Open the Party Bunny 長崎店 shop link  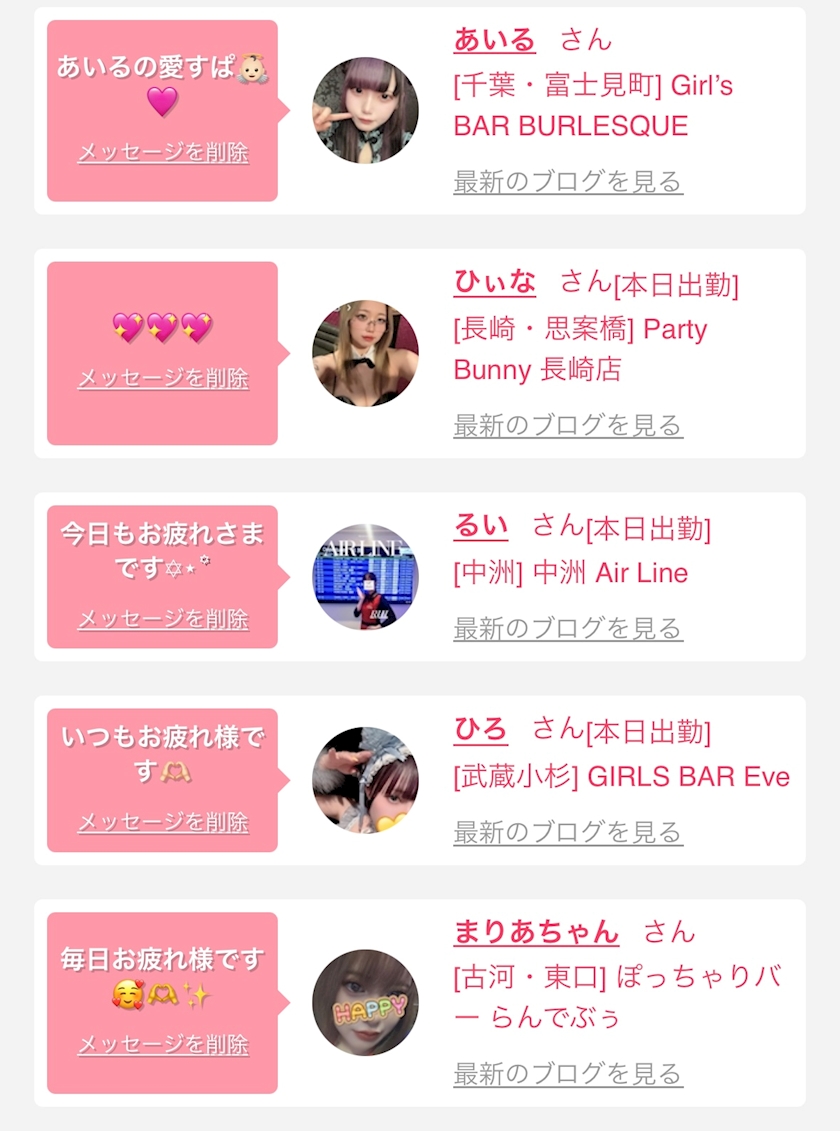click(580, 349)
